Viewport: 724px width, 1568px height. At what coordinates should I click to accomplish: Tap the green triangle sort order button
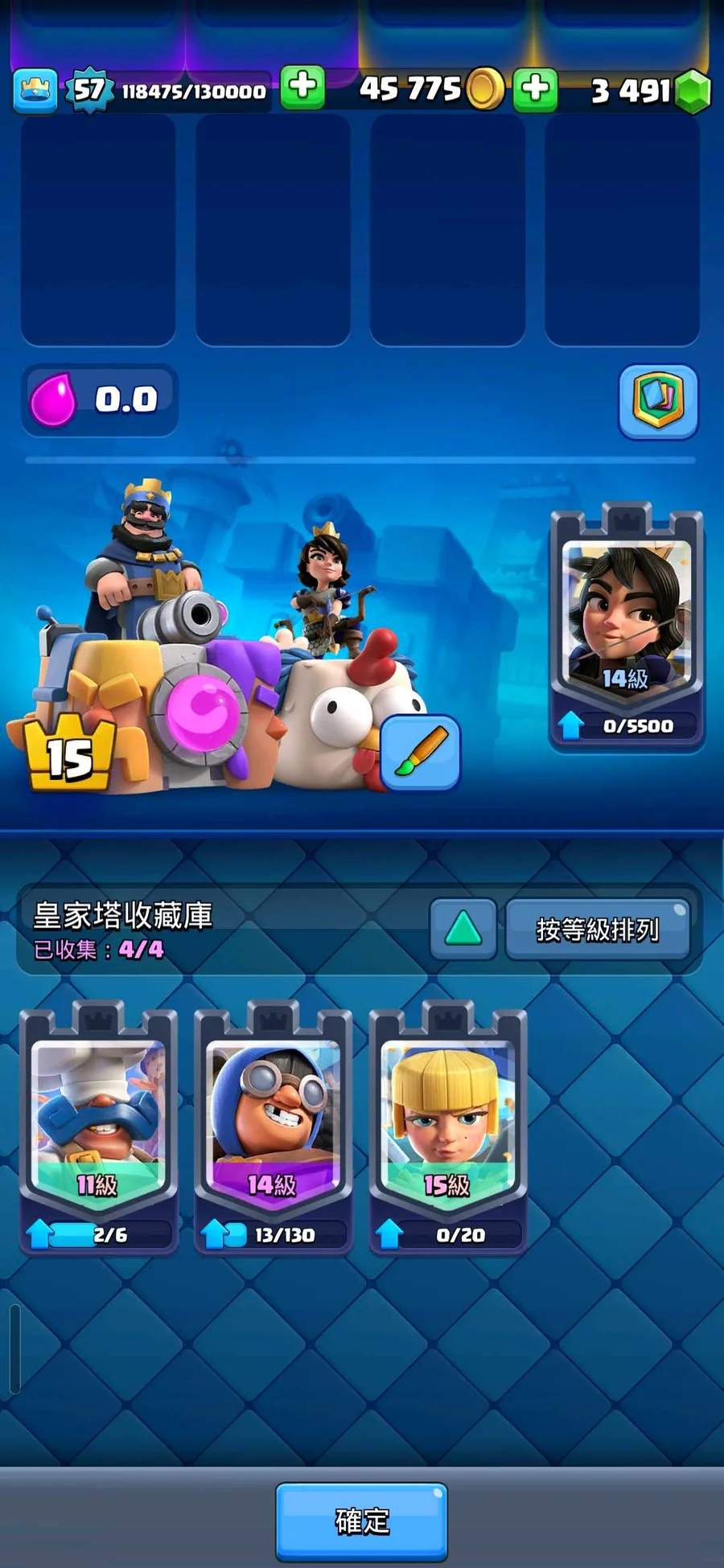click(x=463, y=930)
